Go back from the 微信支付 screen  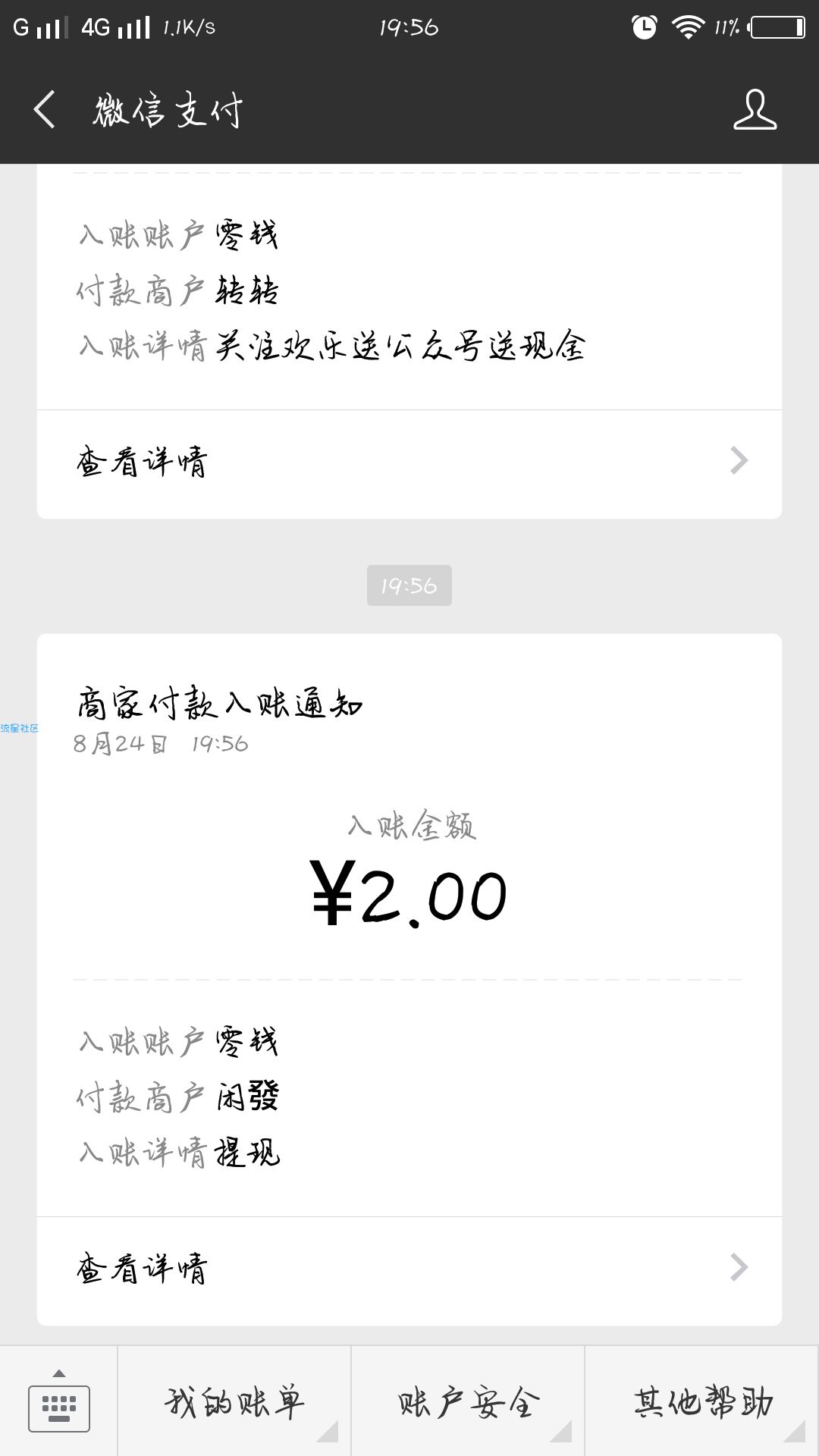click(45, 110)
